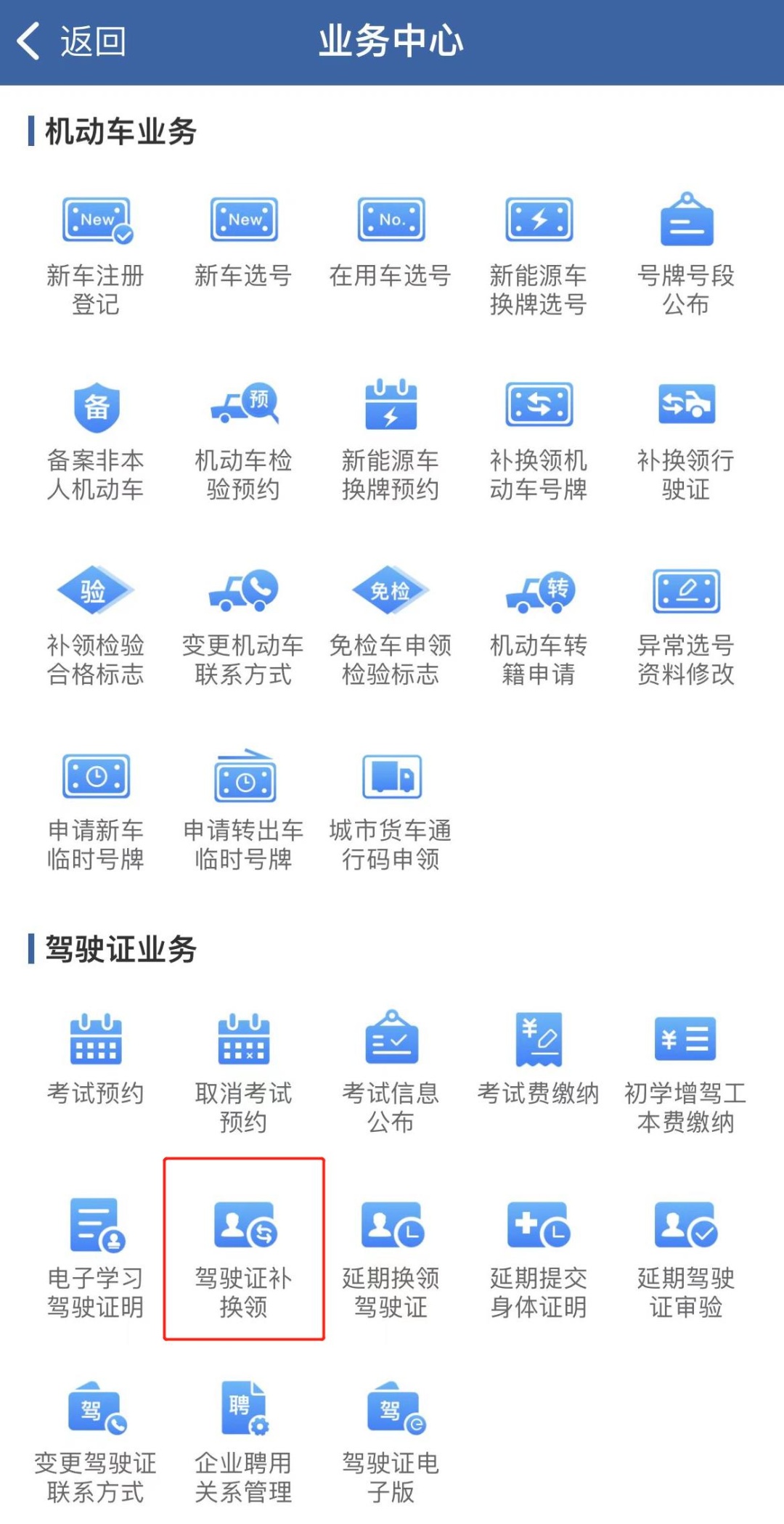Image resolution: width=784 pixels, height=1524 pixels.
Task: Open 城市货车通行码申领
Action: point(391,810)
